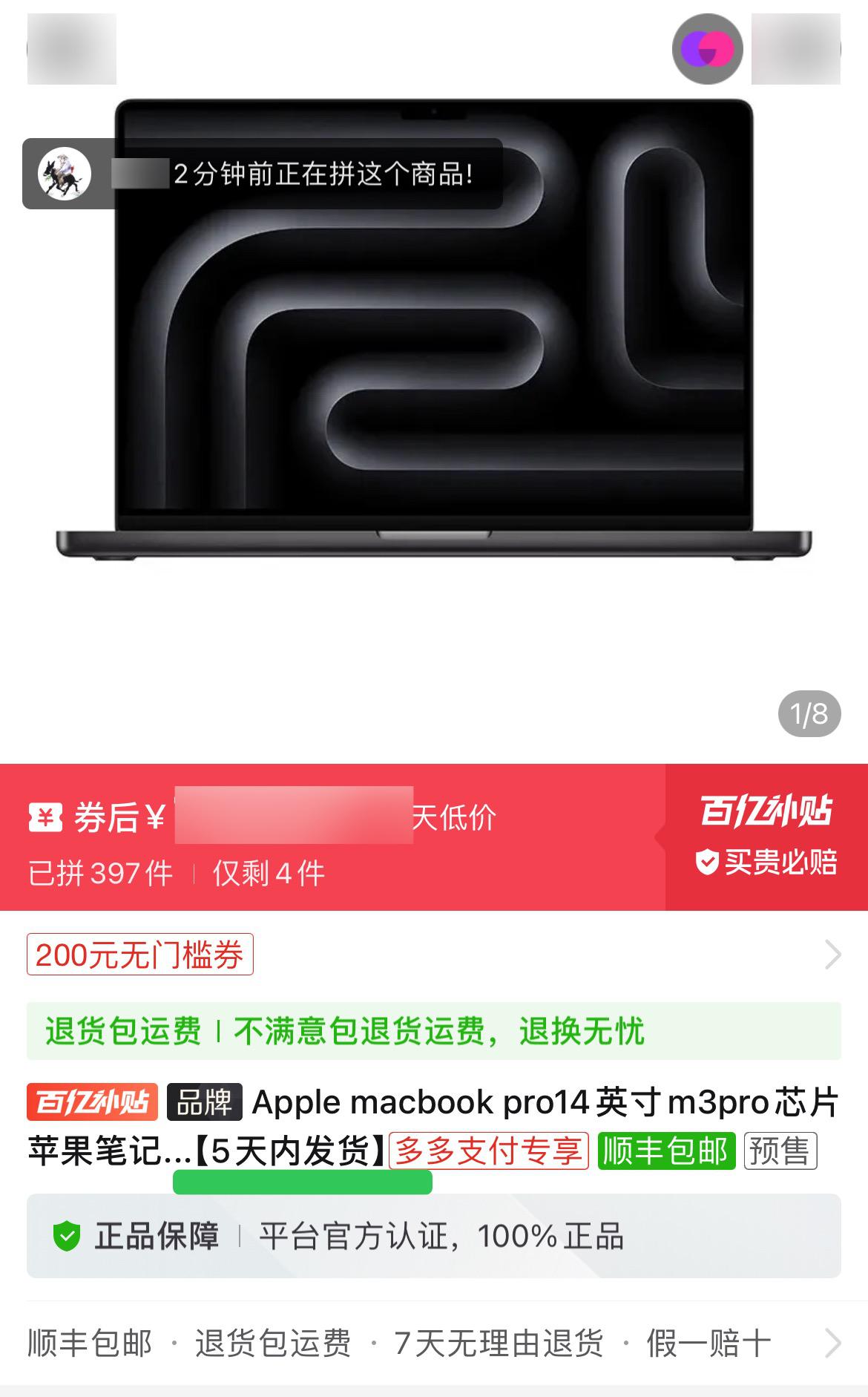This screenshot has width=868, height=1397.
Task: View 退货包运费 return shipping policy
Action: [434, 1030]
